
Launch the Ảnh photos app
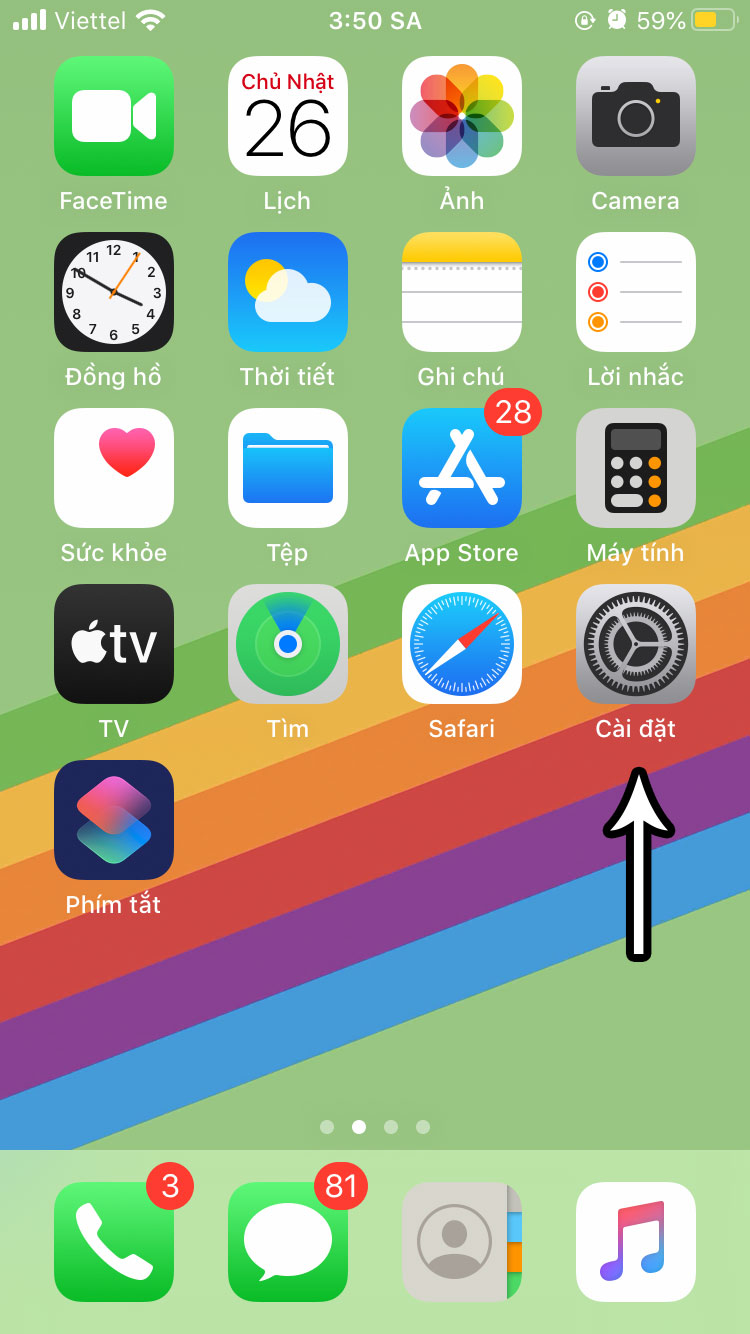coord(462,116)
